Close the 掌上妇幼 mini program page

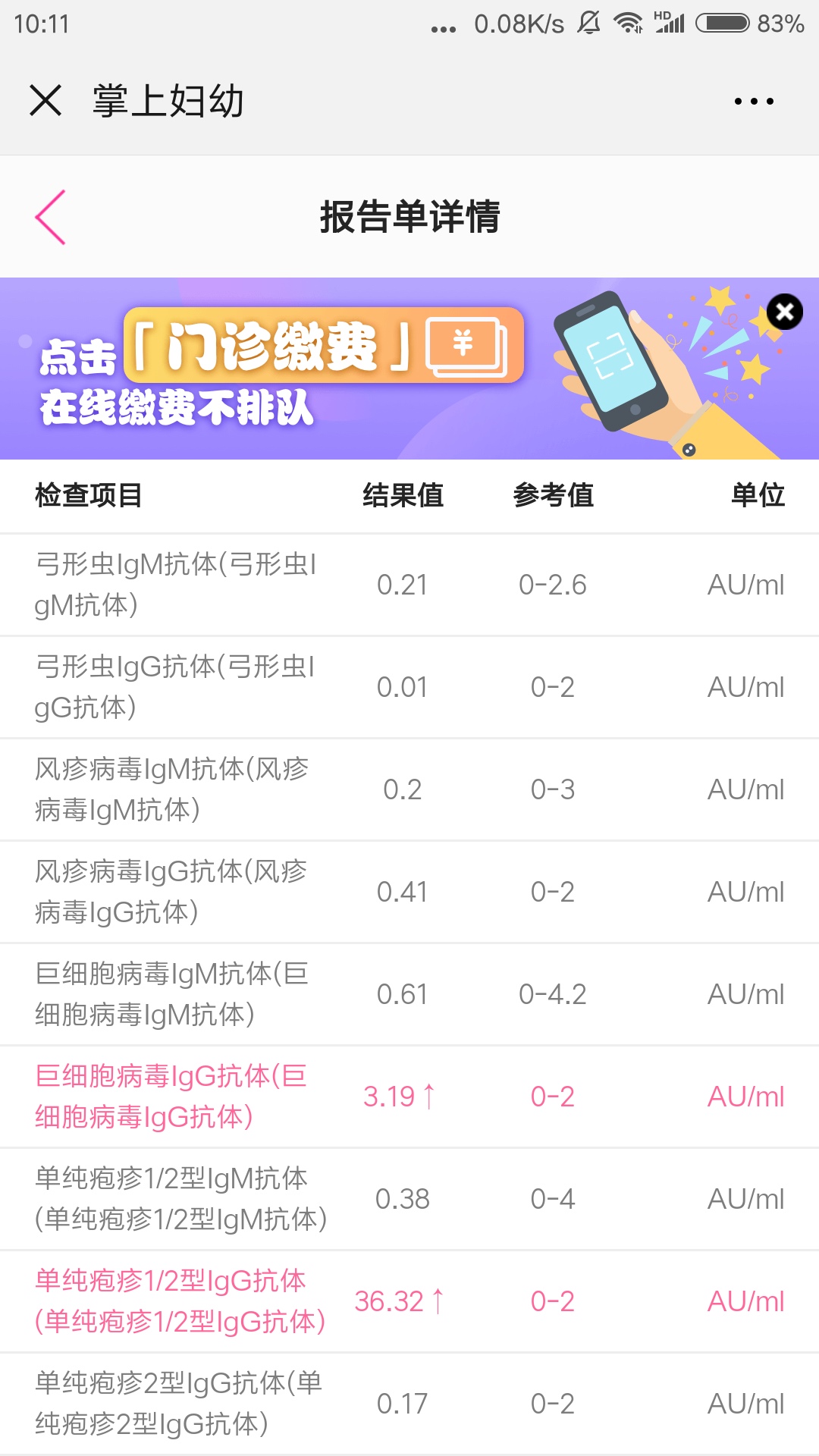point(45,101)
